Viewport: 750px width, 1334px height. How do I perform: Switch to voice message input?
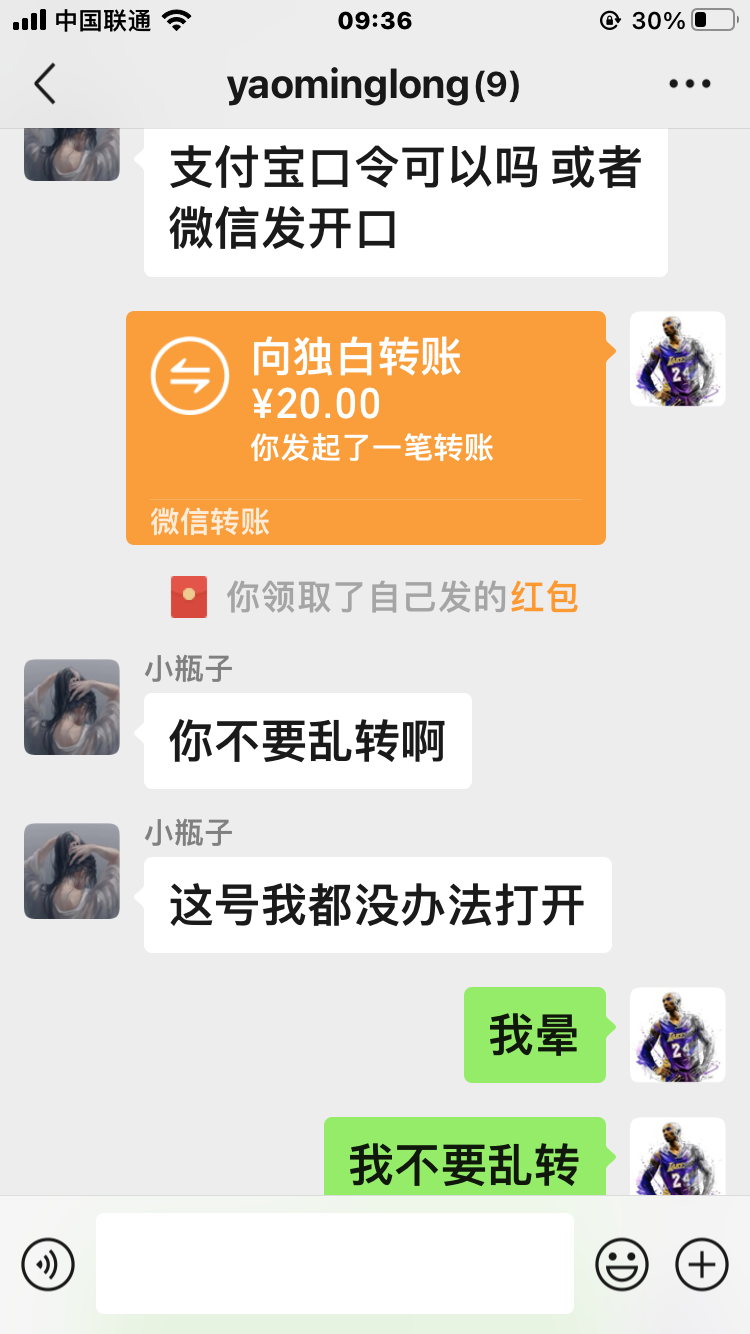[48, 1264]
